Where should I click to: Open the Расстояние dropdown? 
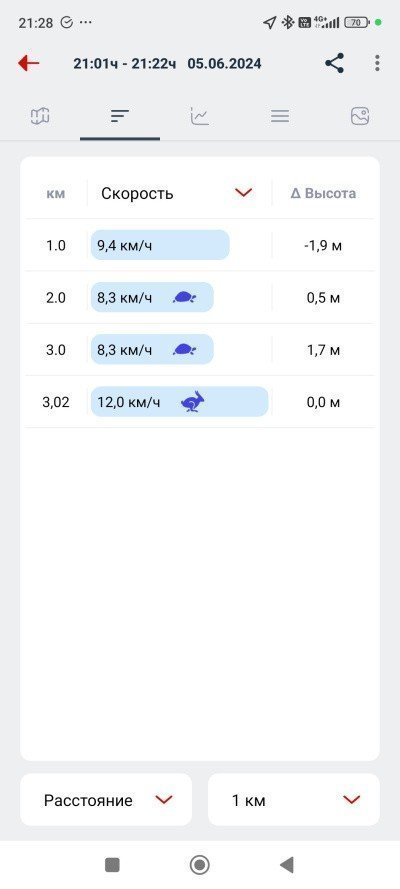[107, 800]
